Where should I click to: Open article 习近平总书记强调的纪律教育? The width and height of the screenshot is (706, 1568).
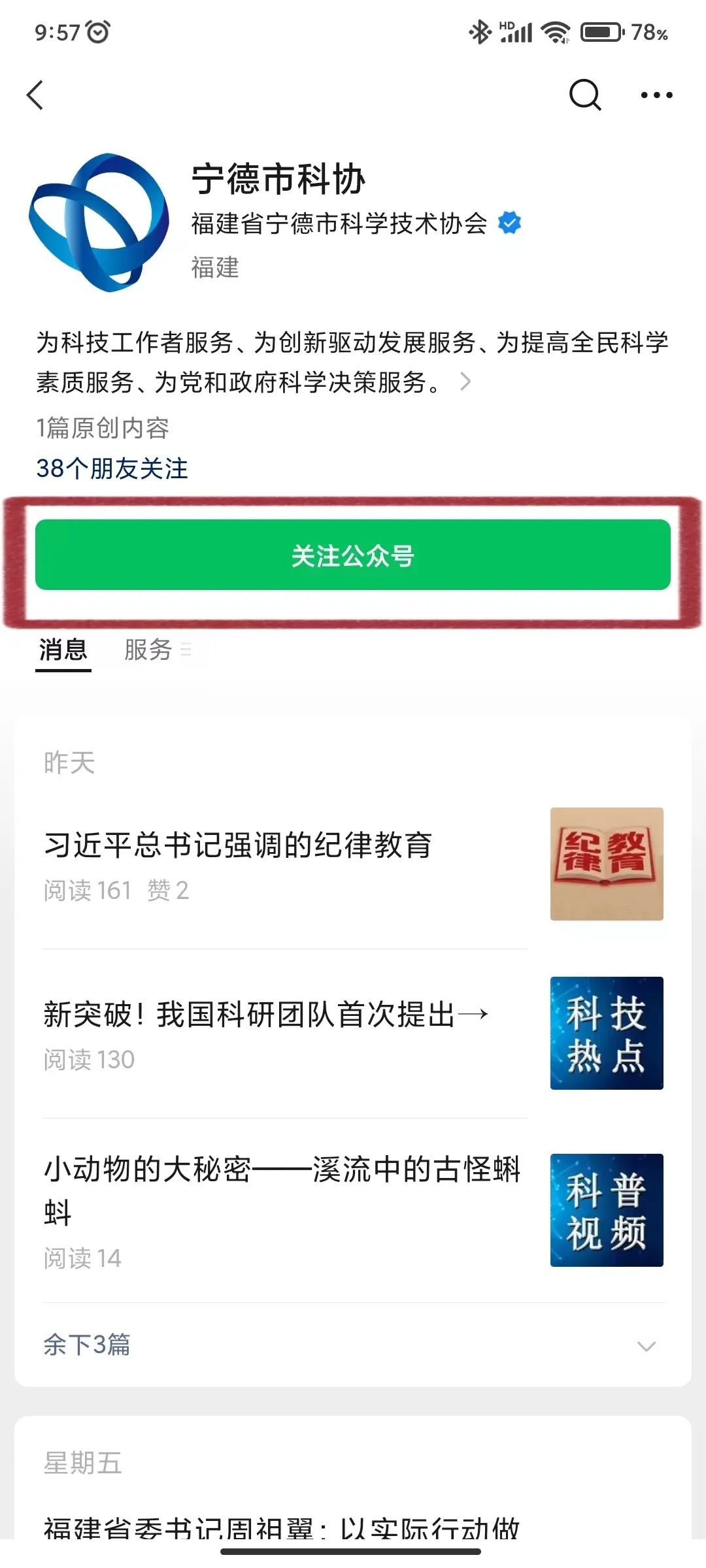(x=353, y=864)
